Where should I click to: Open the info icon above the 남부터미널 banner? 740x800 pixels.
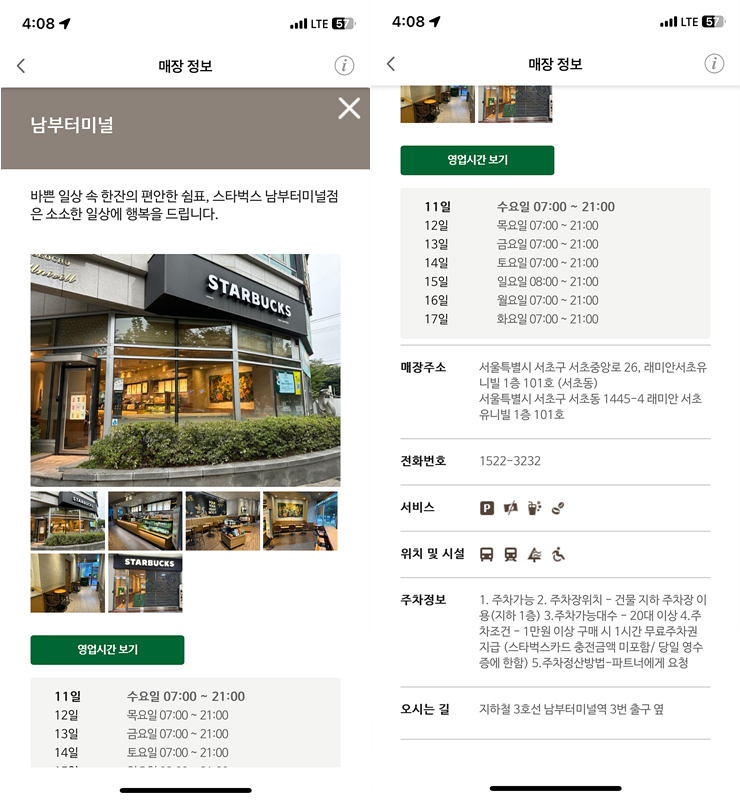pos(344,66)
